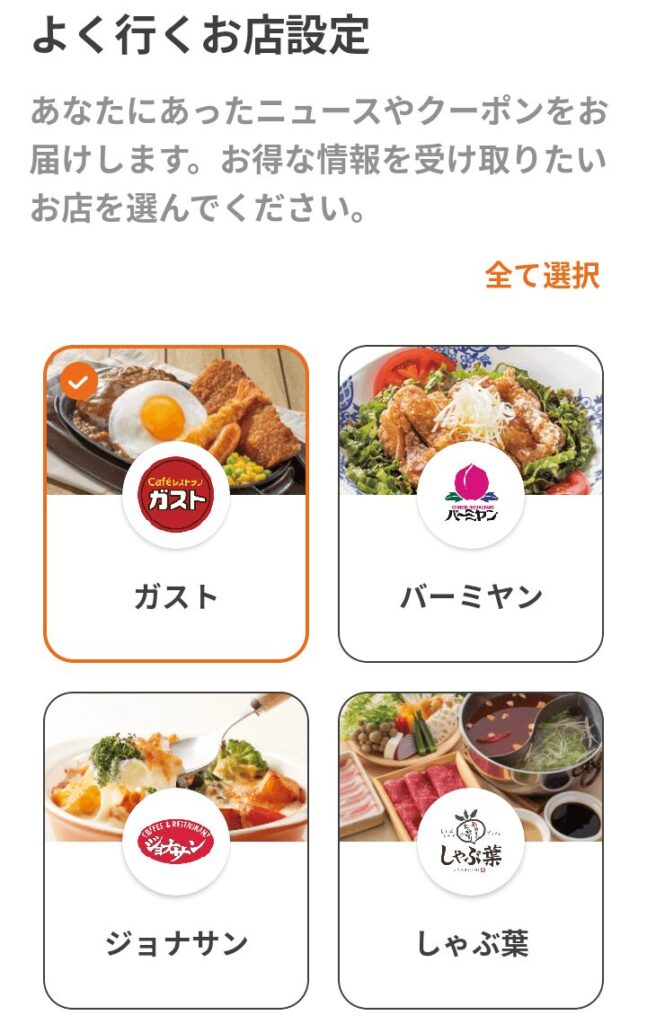Deselect the ガスト store card

coord(176,503)
